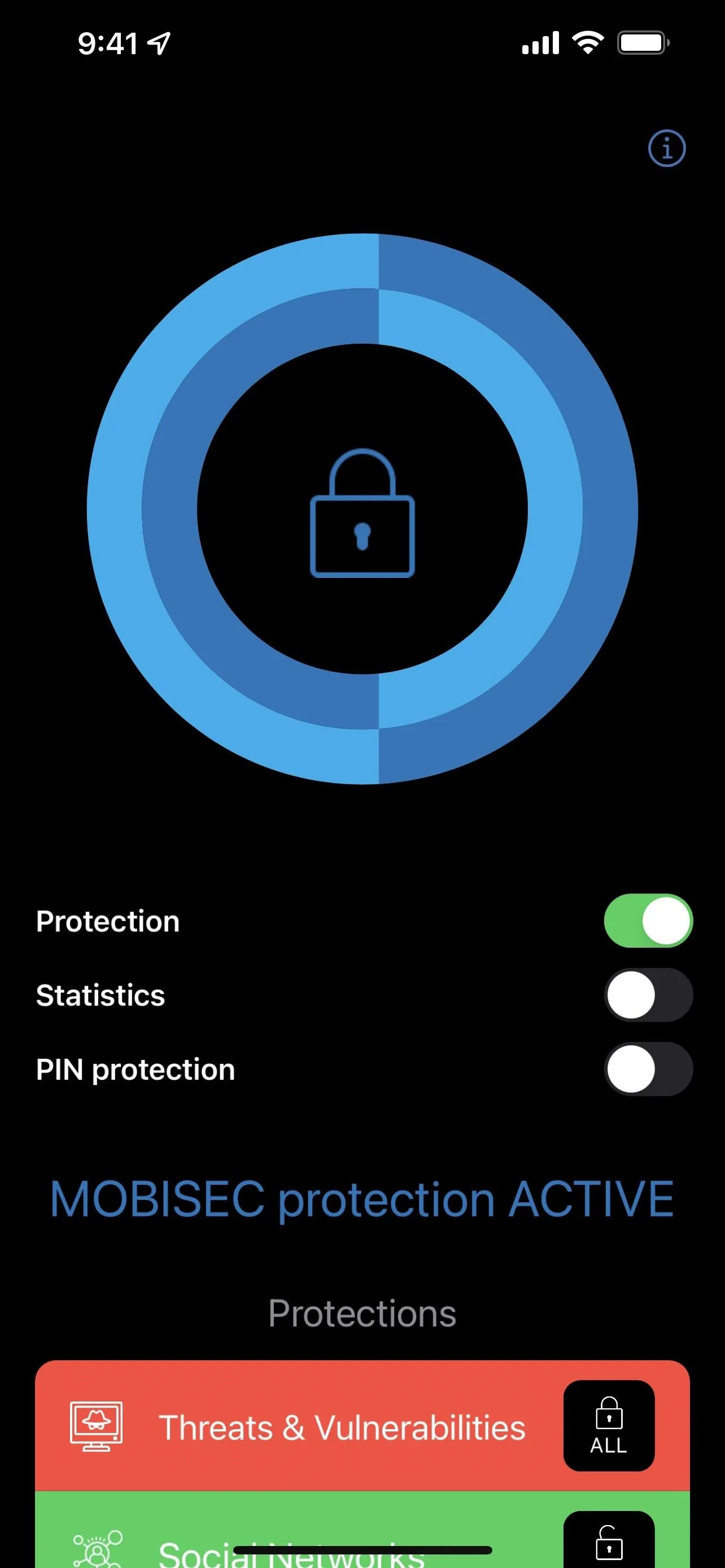The image size is (725, 1568).
Task: Open the info icon
Action: 667,148
